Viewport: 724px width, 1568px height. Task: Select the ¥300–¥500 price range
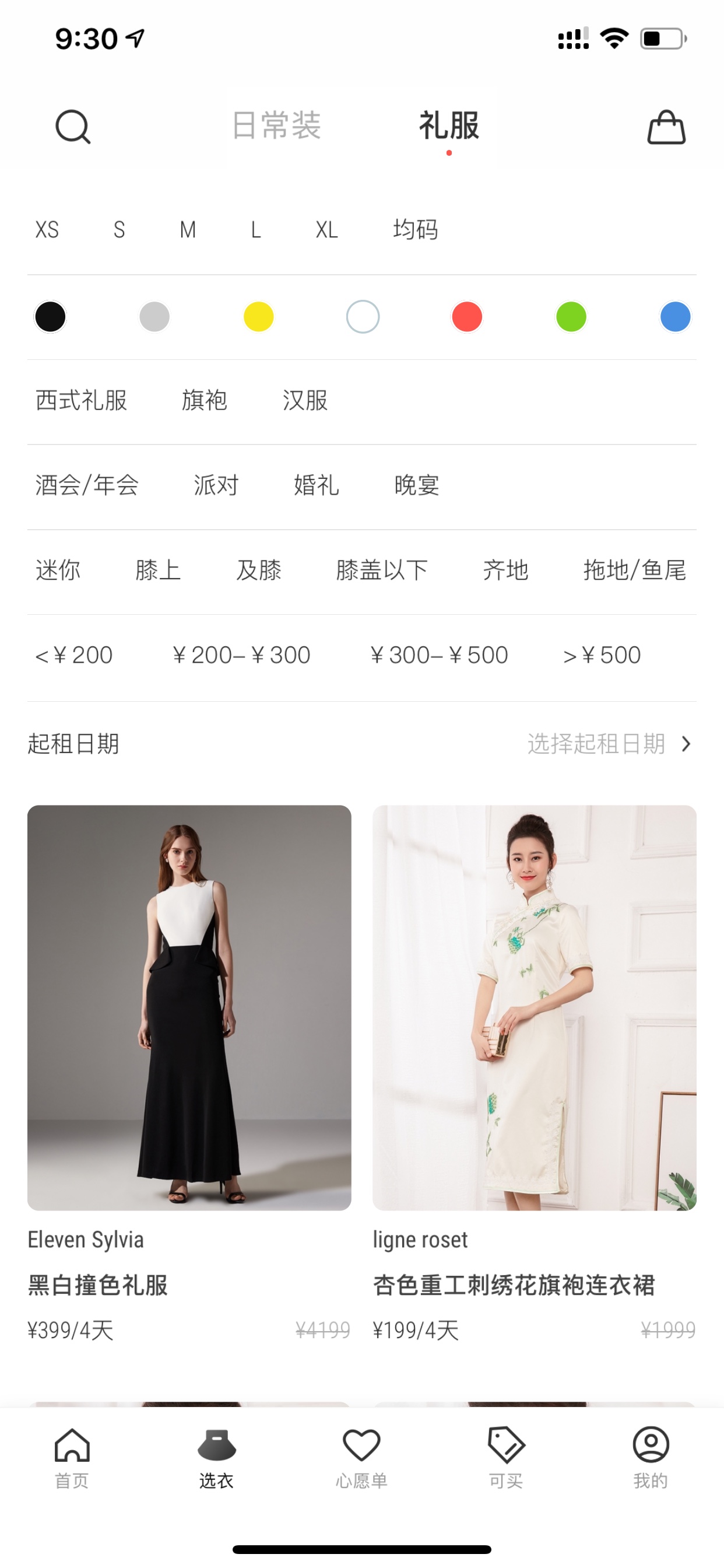pos(439,656)
